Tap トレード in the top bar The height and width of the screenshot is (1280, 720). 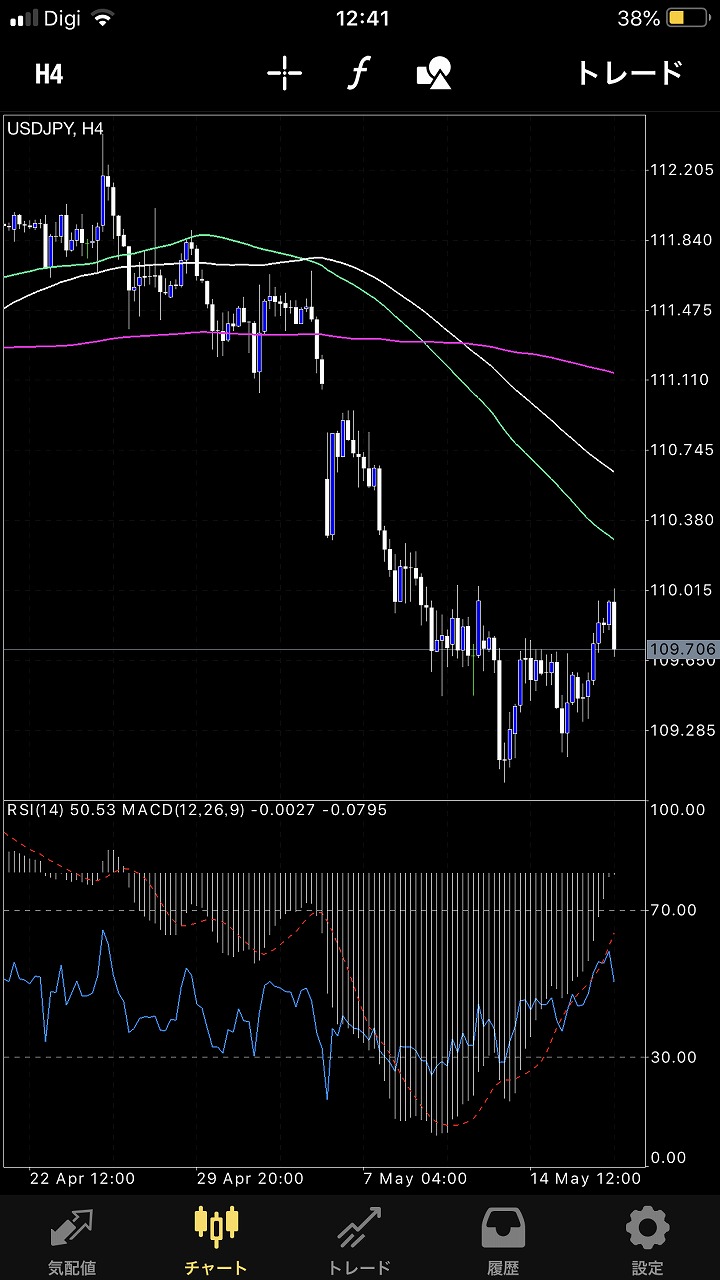click(629, 73)
